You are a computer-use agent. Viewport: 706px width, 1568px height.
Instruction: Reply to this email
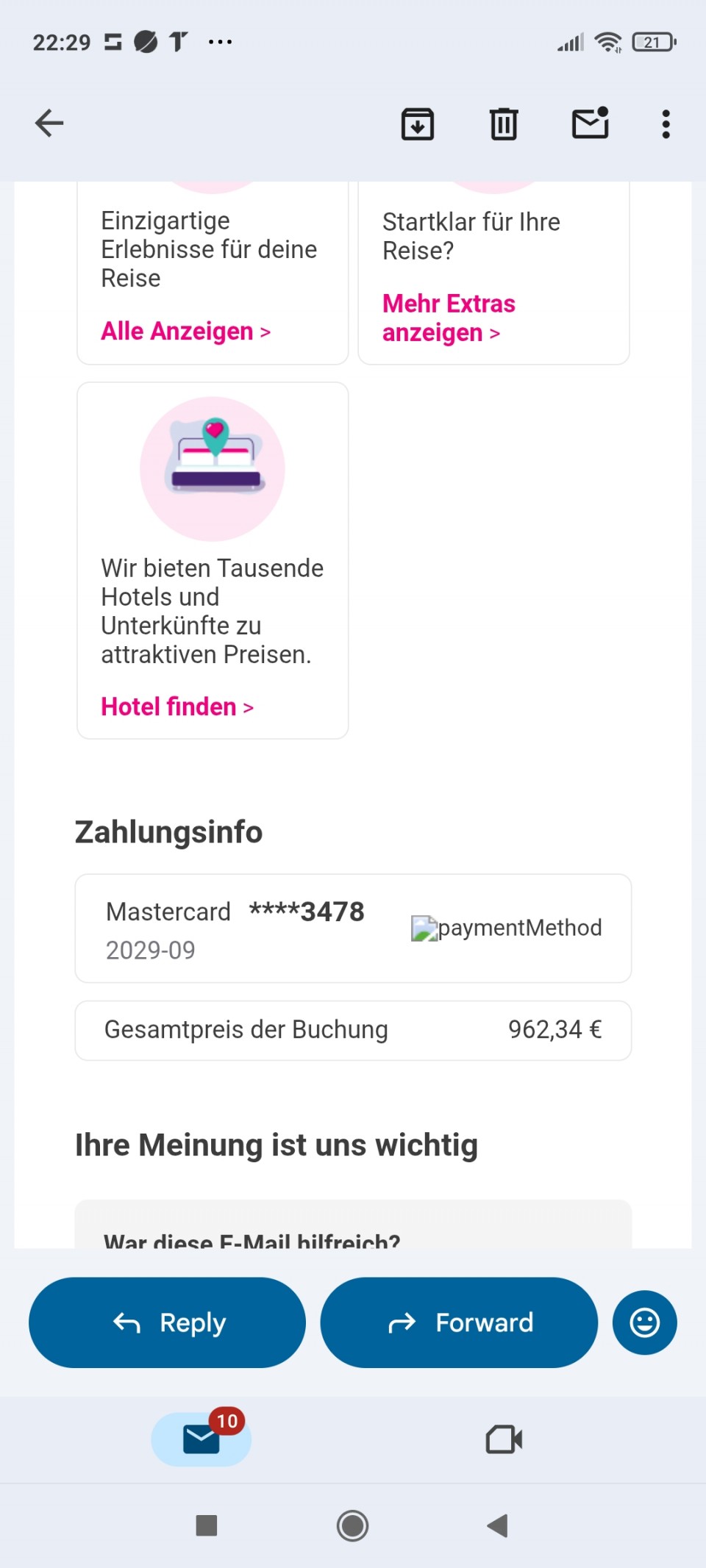tap(167, 1322)
